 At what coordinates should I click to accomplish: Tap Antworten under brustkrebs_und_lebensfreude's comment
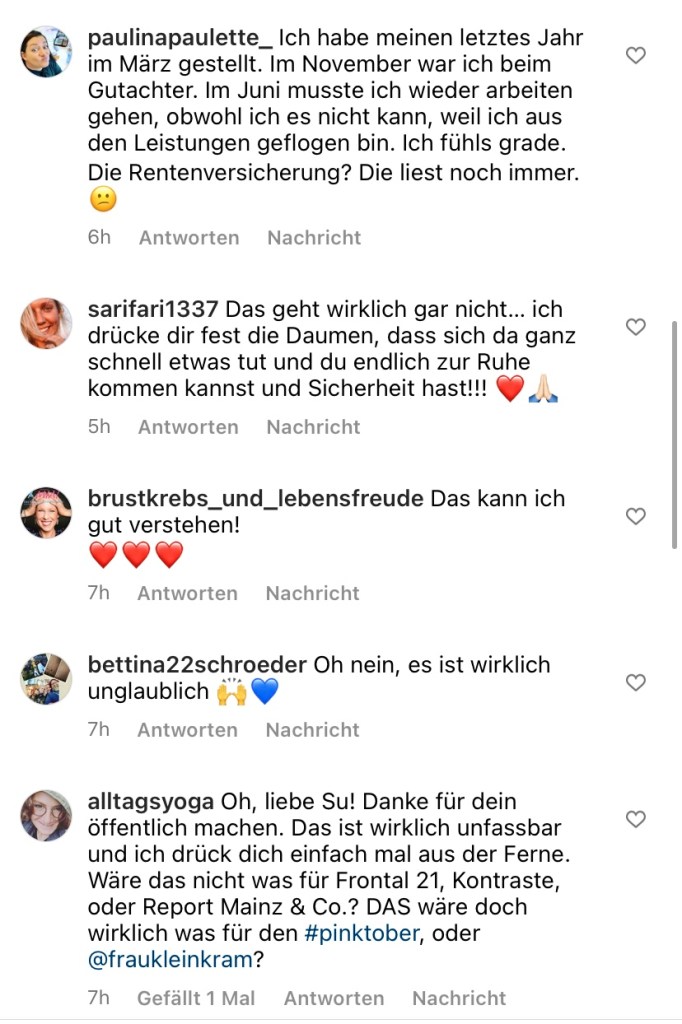click(x=187, y=593)
